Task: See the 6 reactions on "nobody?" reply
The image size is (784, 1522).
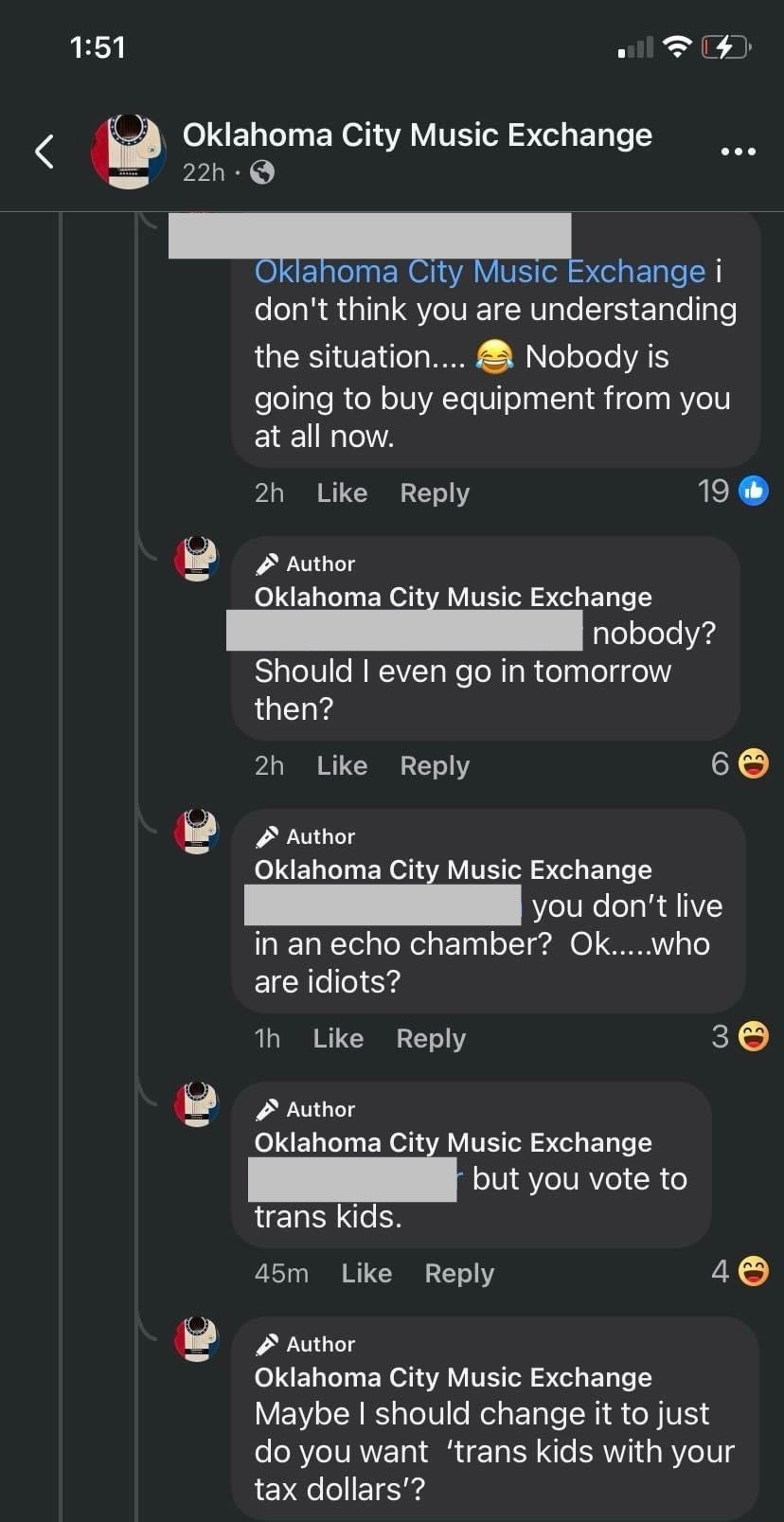Action: pyautogui.click(x=739, y=763)
